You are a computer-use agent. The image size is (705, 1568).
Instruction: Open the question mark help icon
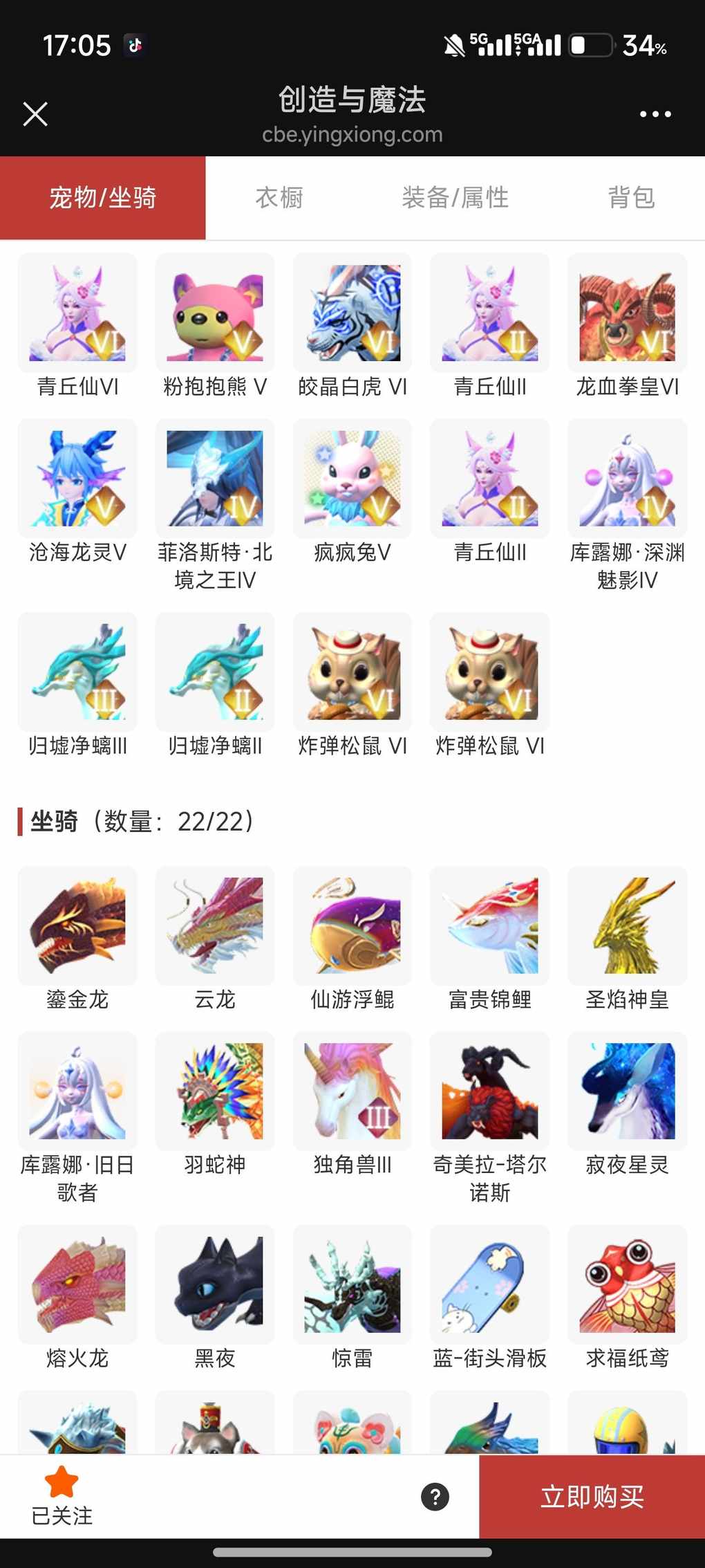pyautogui.click(x=435, y=1497)
